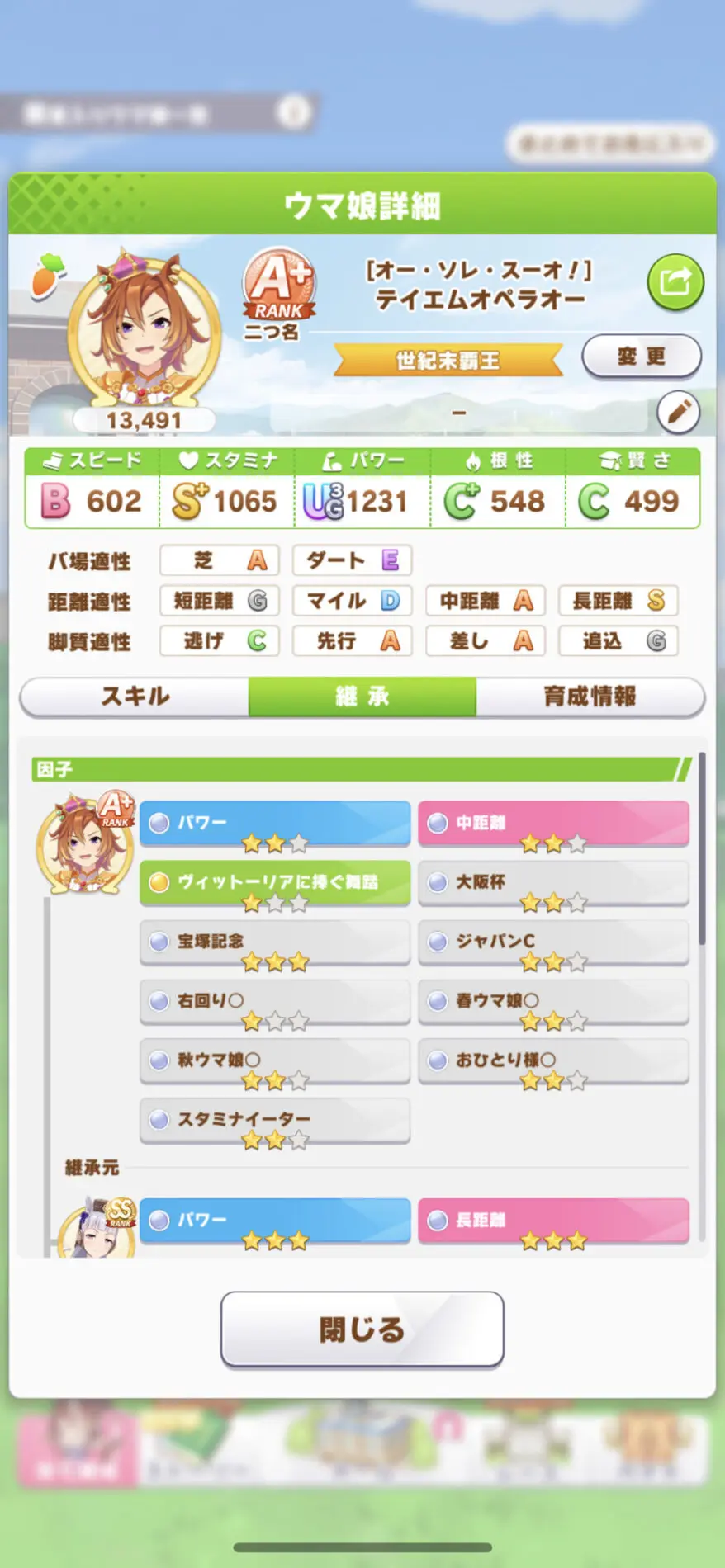
Task: Open the 春ウマ娘○ factor
Action: [553, 1001]
